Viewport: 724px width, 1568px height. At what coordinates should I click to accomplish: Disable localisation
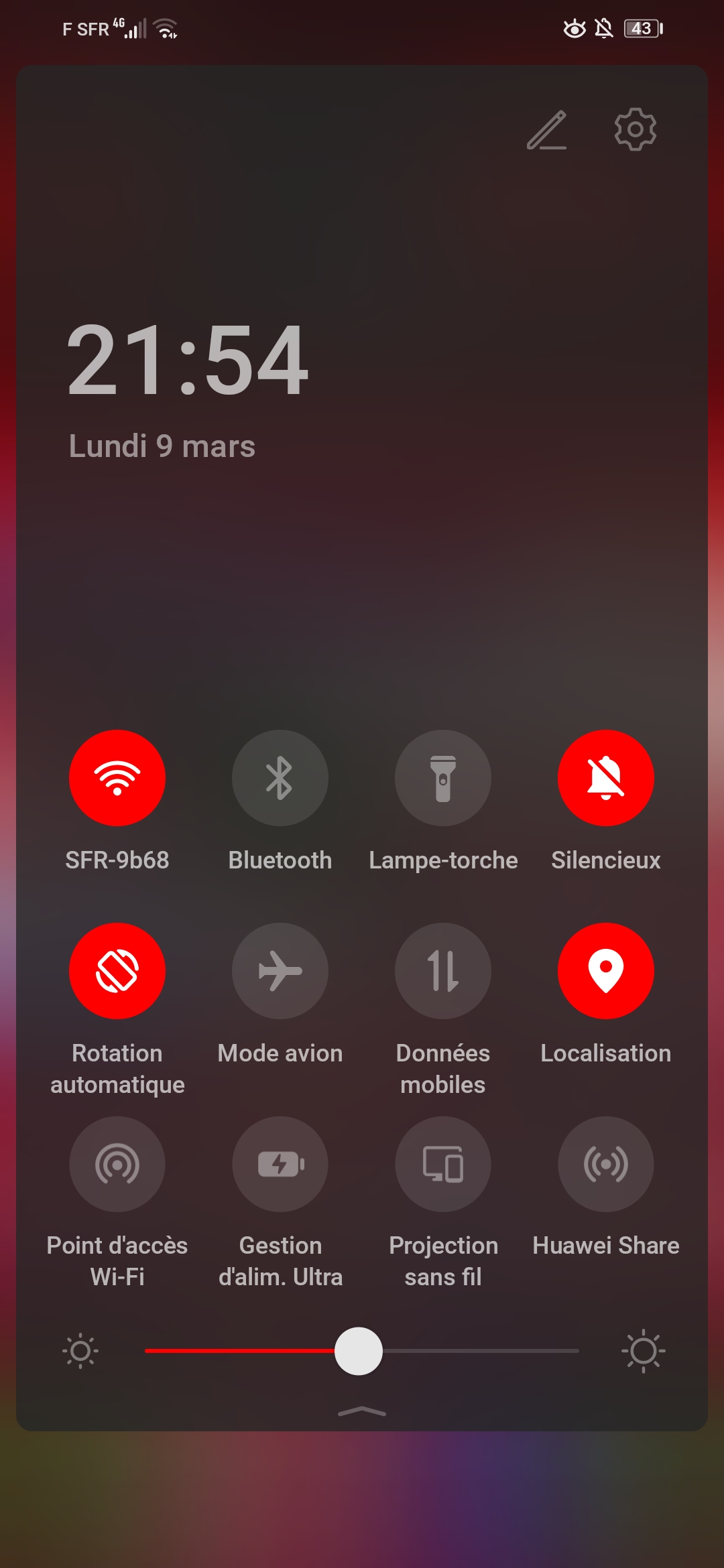605,972
